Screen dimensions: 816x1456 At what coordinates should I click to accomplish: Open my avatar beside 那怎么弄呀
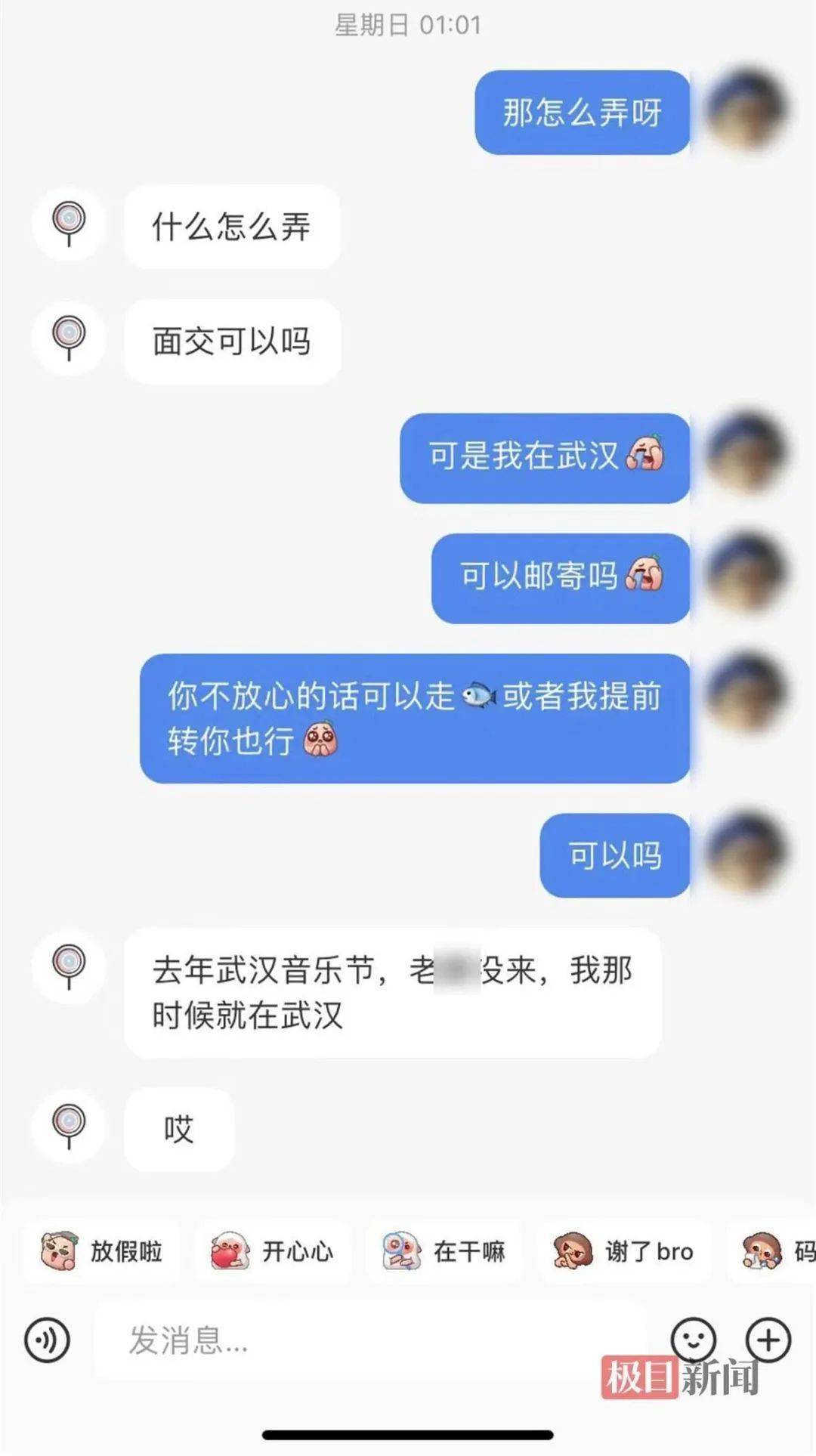748,108
